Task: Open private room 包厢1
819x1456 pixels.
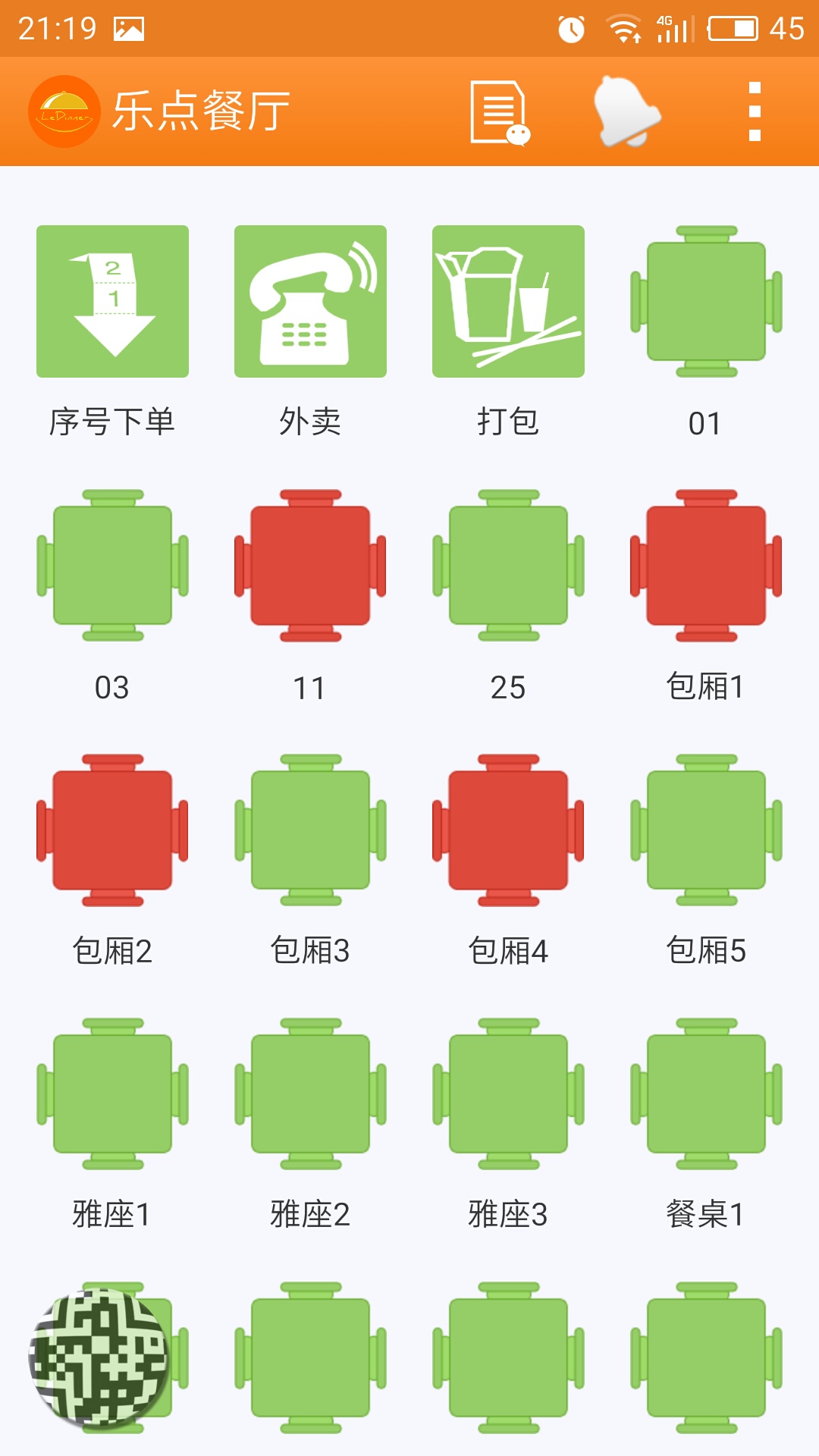Action: click(706, 566)
